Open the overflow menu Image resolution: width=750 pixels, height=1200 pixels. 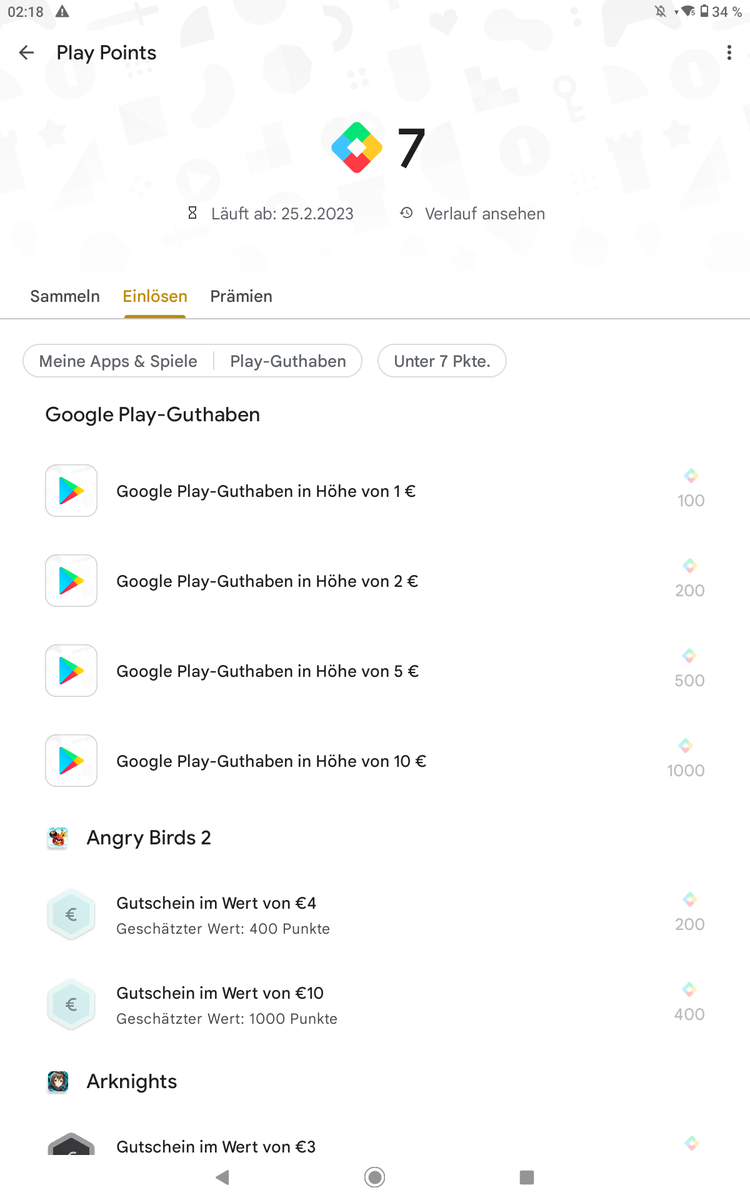[729, 53]
